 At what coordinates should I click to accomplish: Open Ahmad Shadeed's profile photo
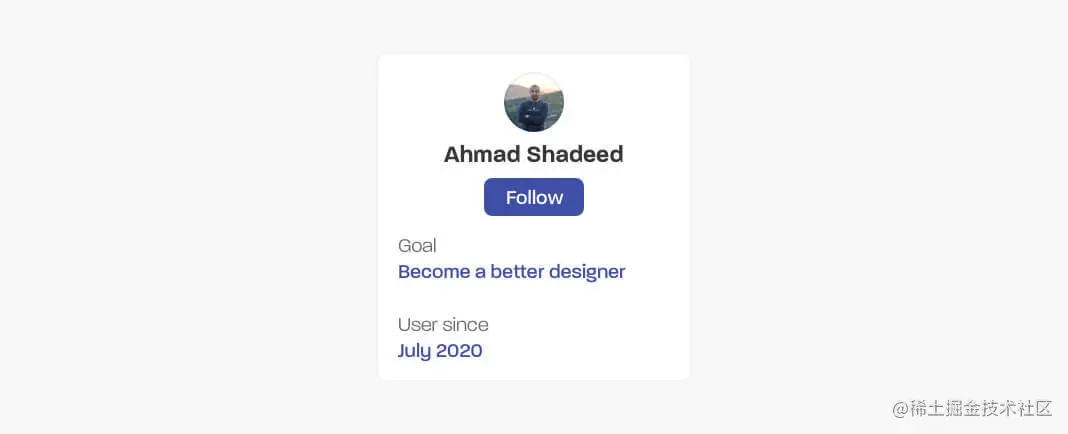[533, 103]
